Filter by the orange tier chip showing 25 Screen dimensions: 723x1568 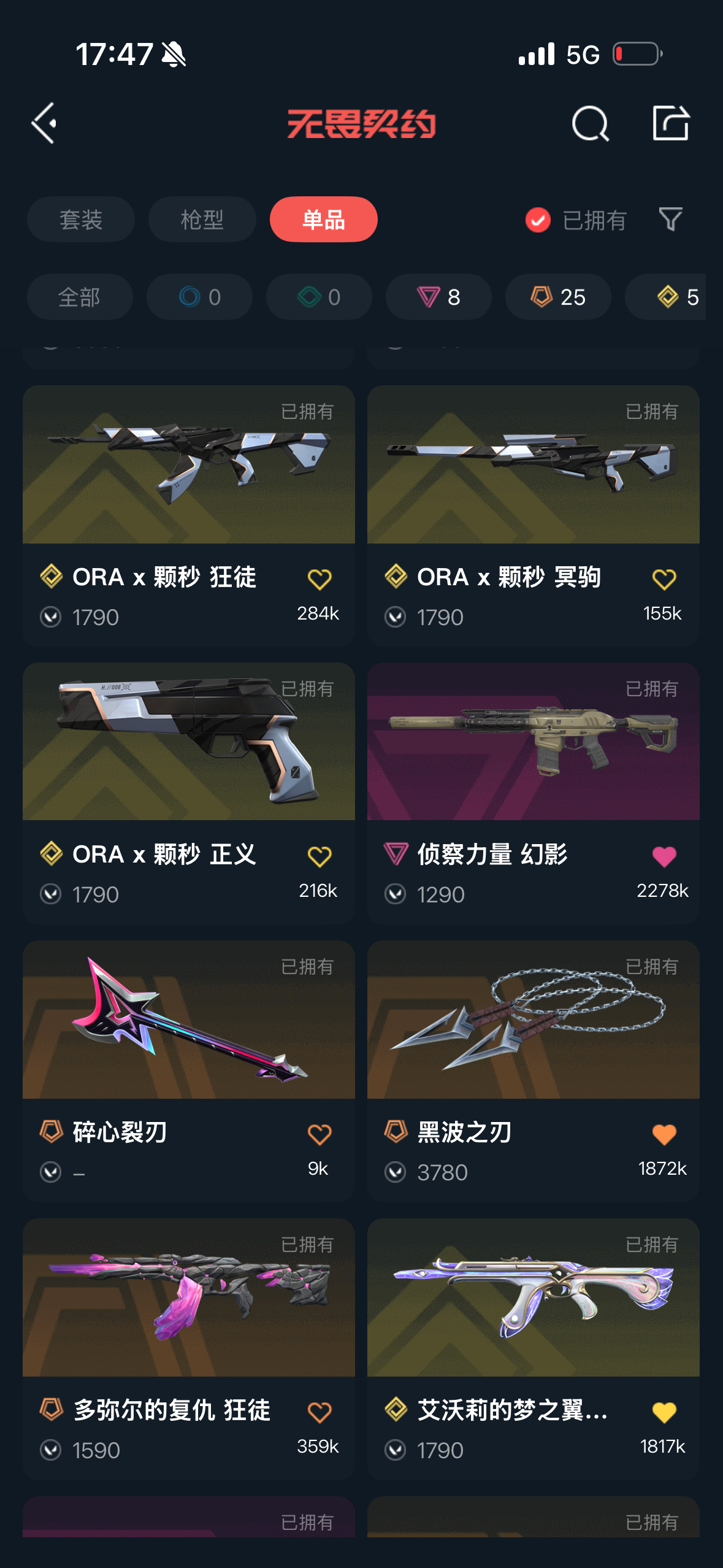click(x=558, y=298)
